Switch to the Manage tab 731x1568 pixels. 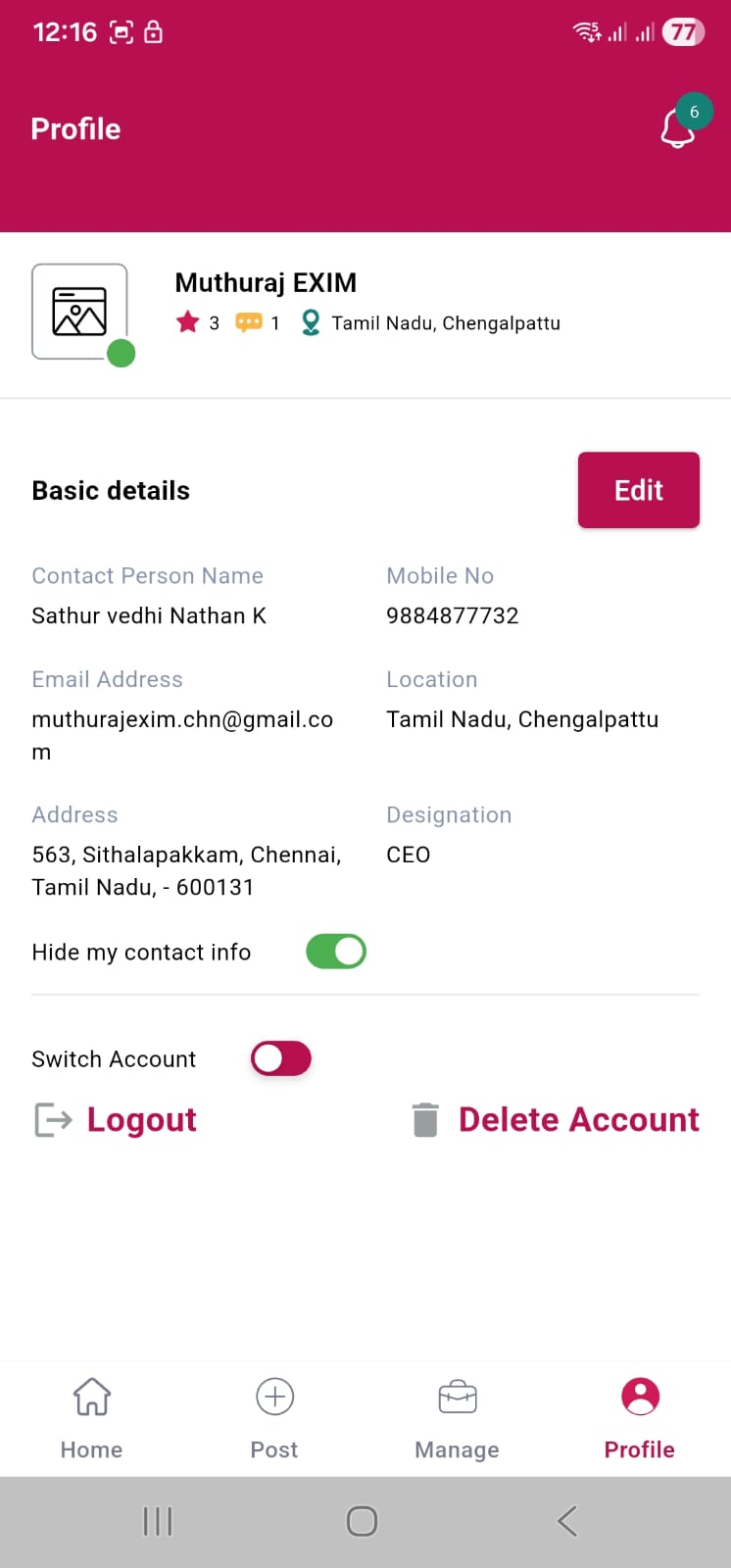click(457, 1417)
